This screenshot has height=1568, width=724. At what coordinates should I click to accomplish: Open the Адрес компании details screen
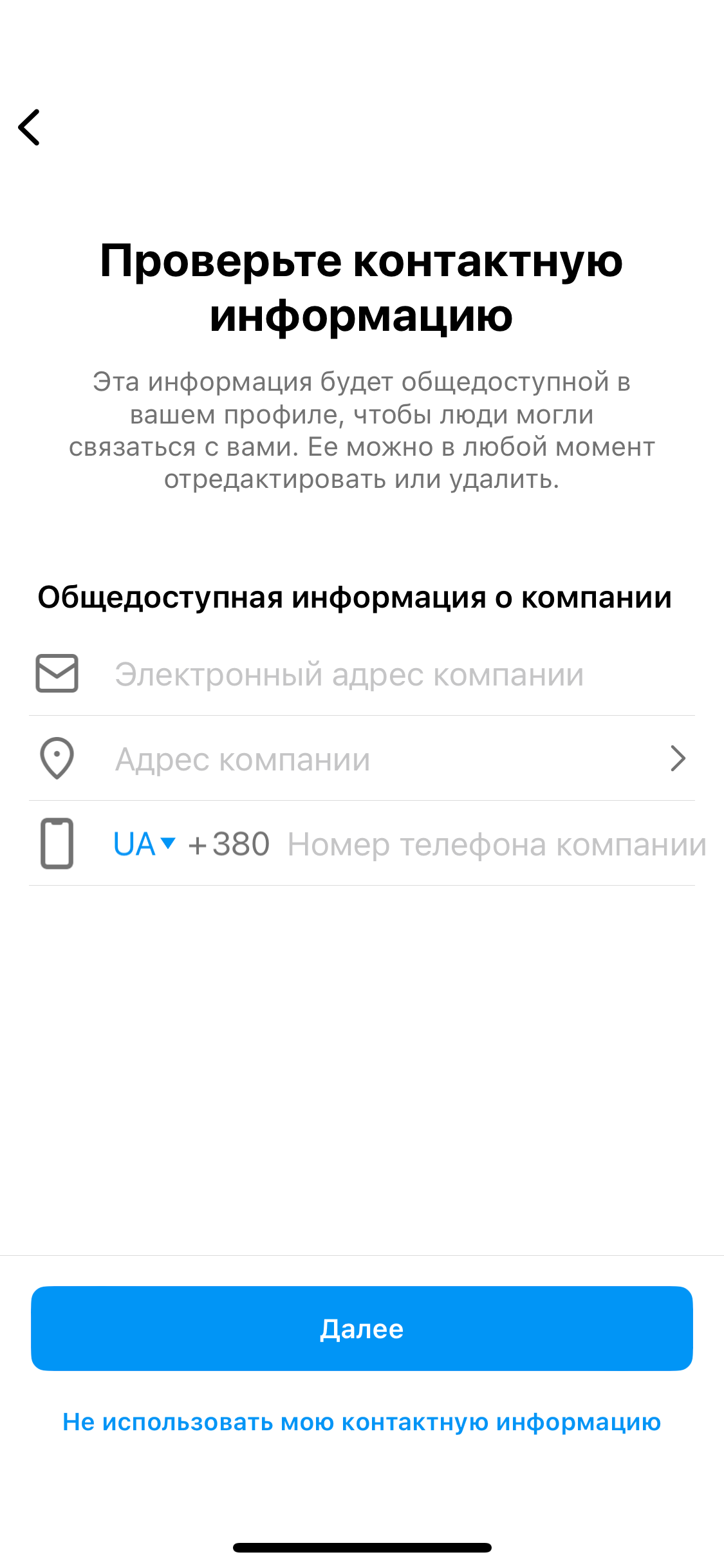coord(360,760)
